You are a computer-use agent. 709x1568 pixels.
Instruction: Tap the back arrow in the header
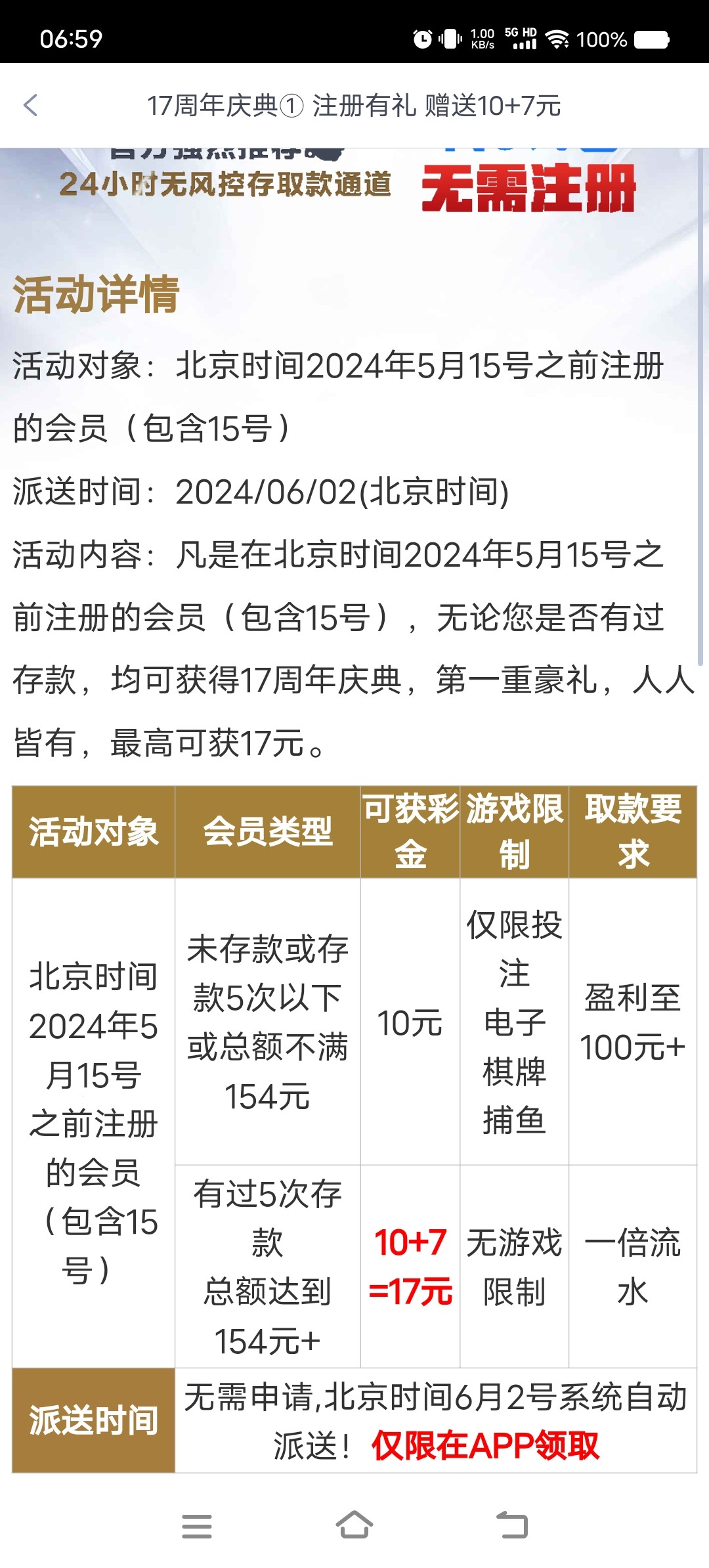(x=31, y=105)
